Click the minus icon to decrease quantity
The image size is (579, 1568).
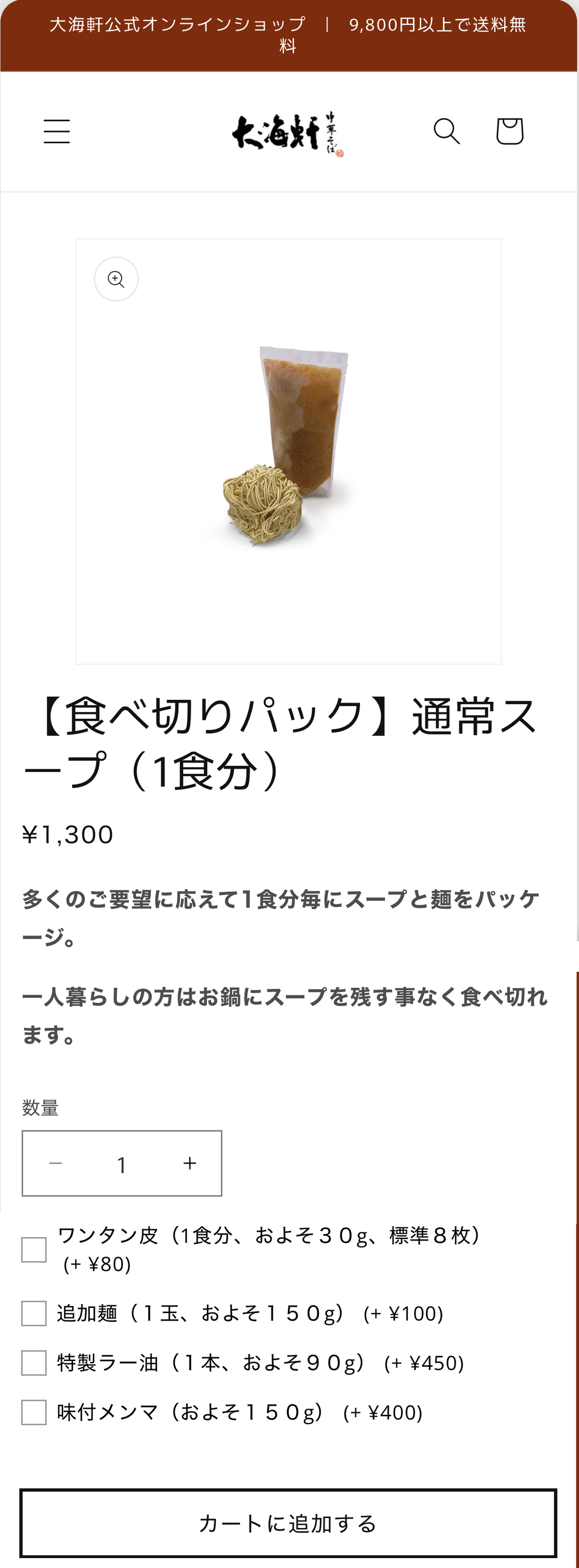(x=54, y=1163)
